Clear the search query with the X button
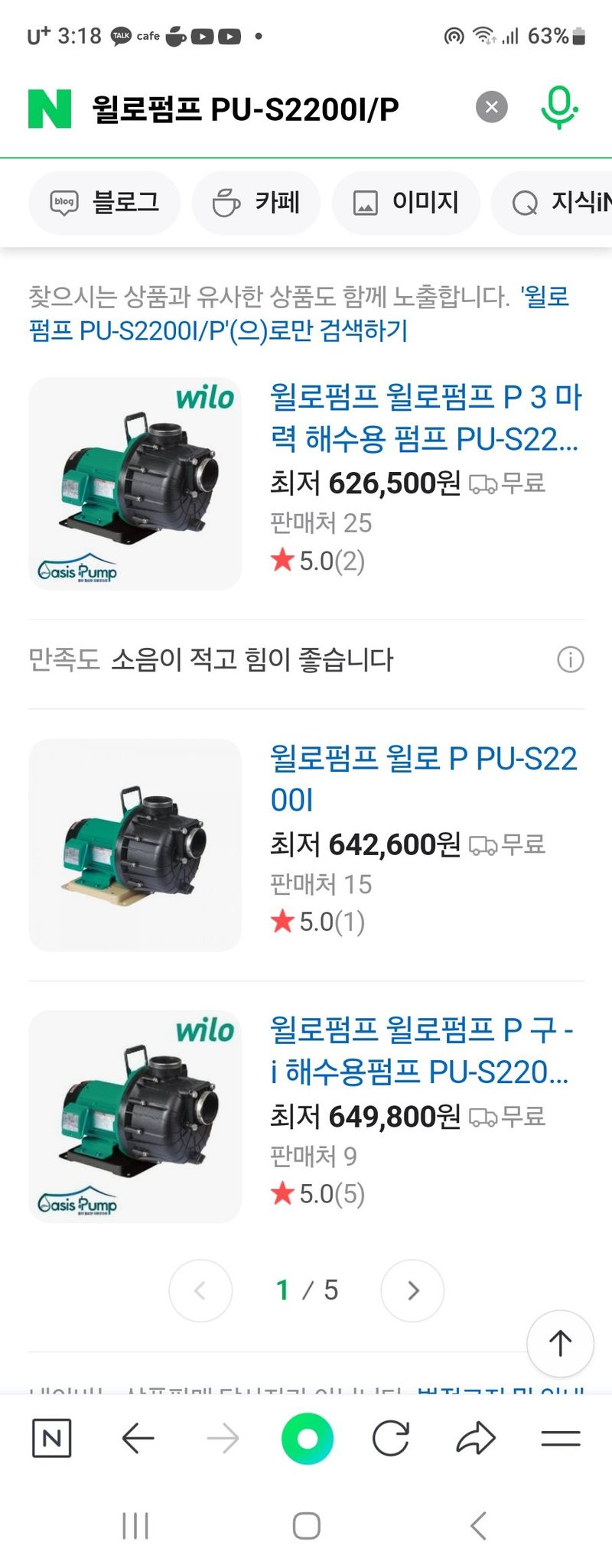 (492, 107)
